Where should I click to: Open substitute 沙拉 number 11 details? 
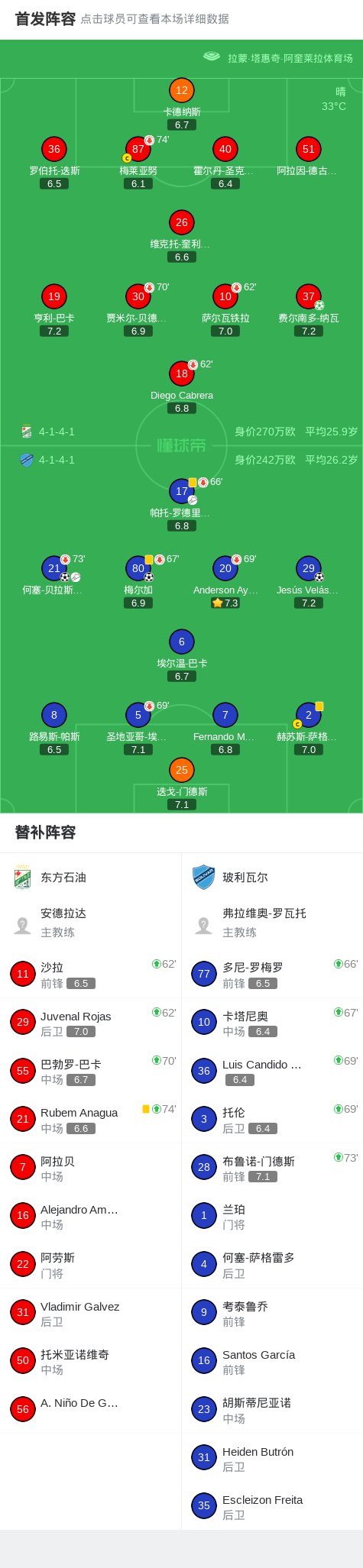point(90,974)
